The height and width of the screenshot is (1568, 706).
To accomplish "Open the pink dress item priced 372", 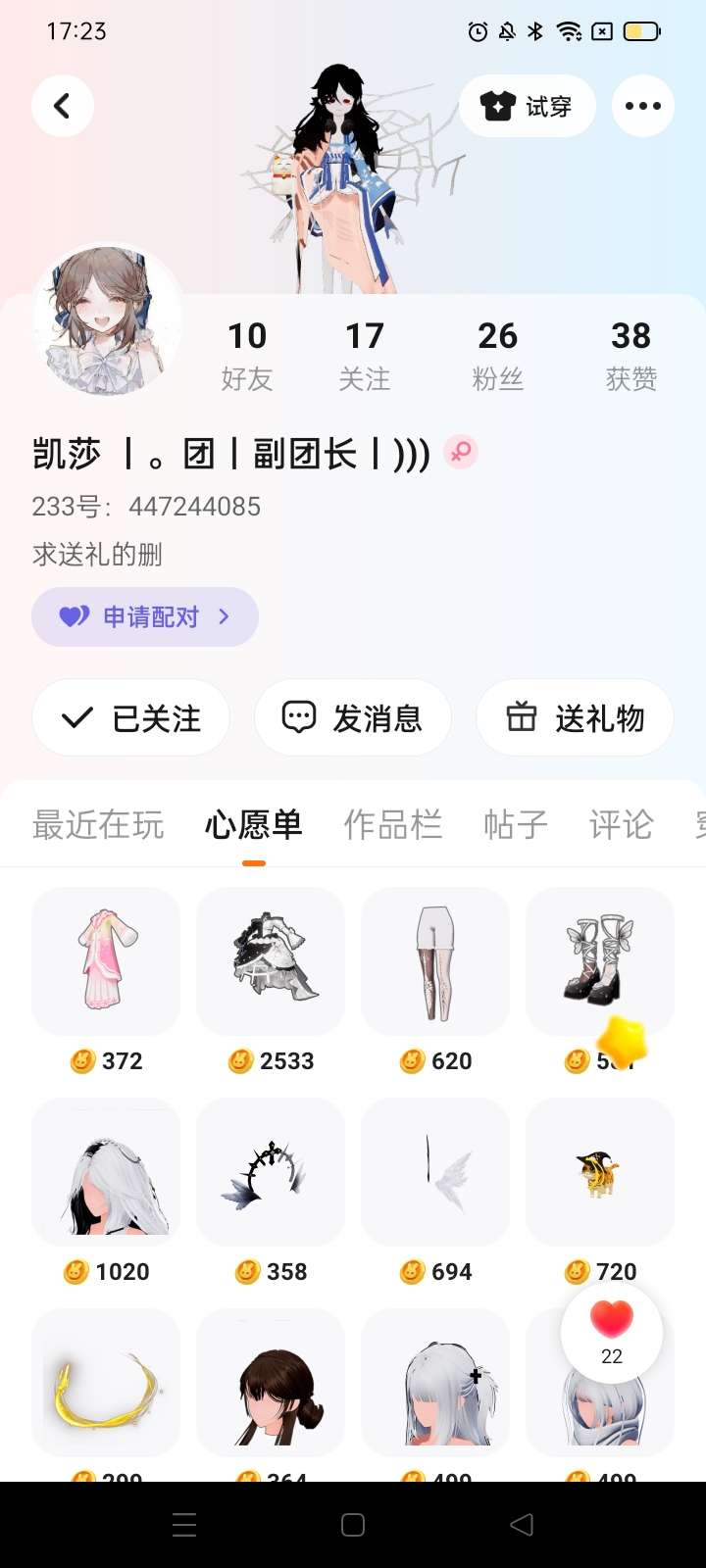I will [x=106, y=960].
